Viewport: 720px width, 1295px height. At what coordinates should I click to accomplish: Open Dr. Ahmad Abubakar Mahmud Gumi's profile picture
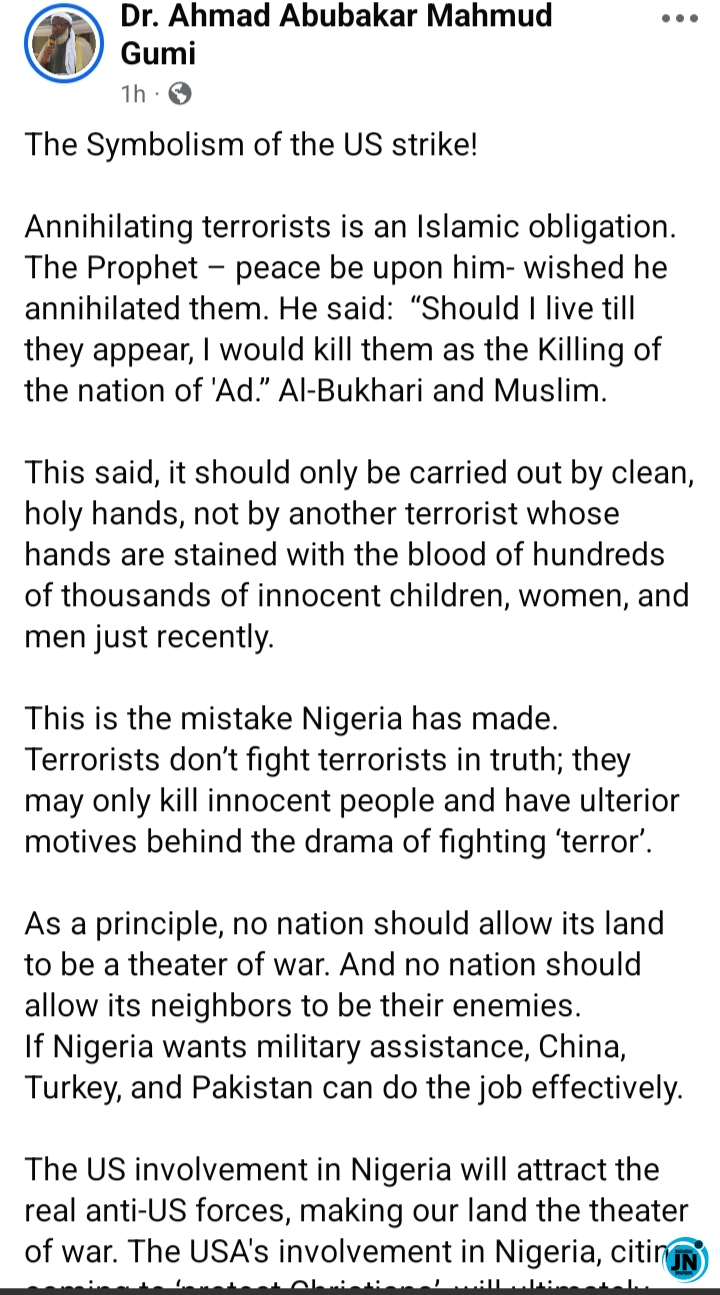tap(65, 45)
